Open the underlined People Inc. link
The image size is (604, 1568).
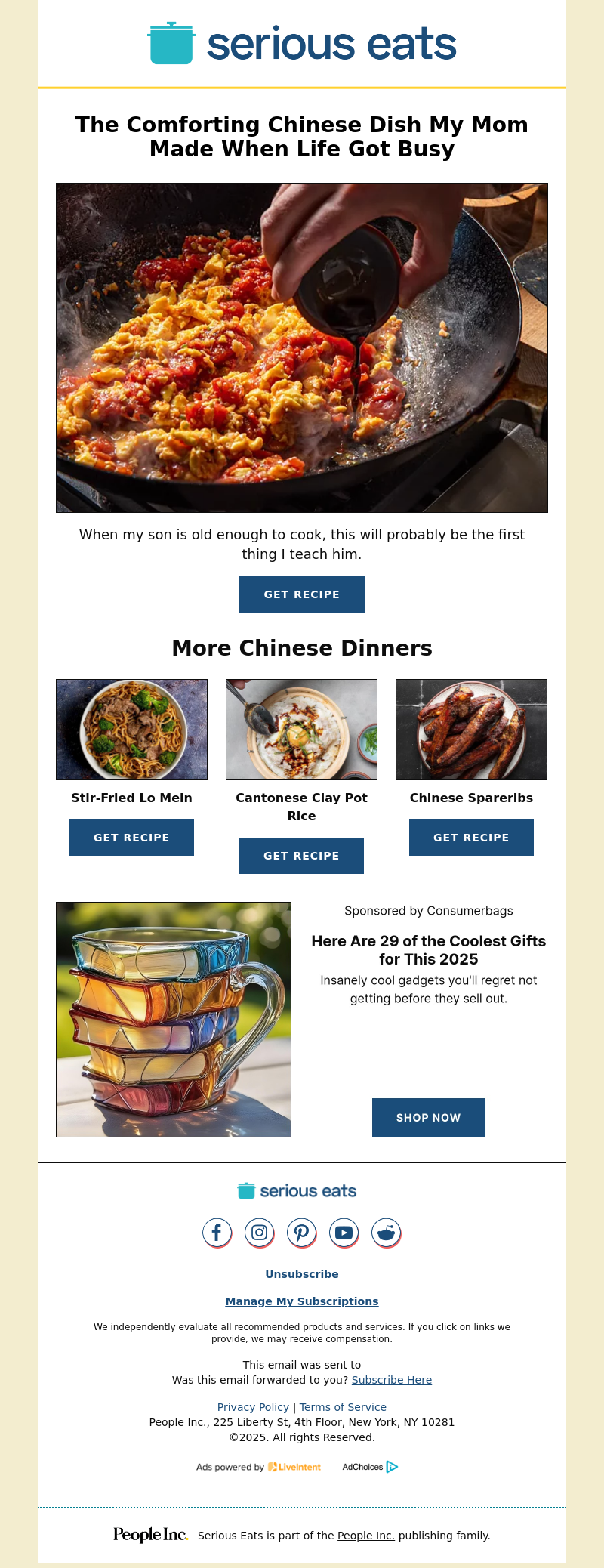tap(366, 1536)
